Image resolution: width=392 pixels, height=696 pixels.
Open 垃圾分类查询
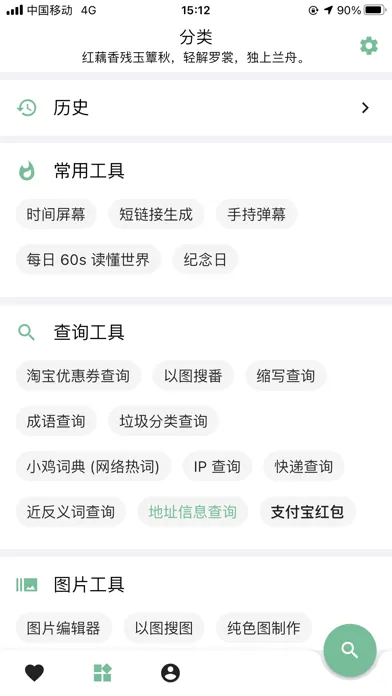click(x=163, y=421)
